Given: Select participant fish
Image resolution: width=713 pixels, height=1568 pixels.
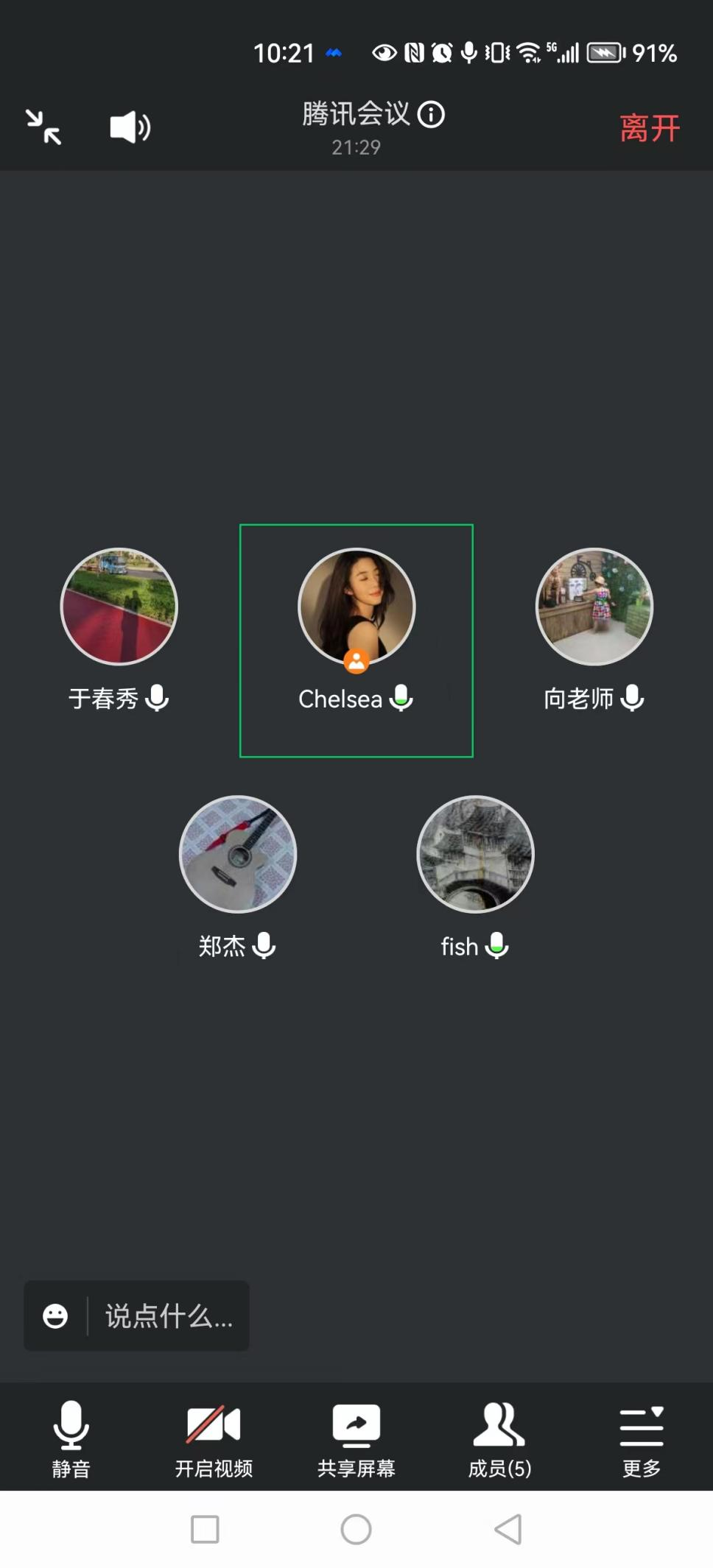Looking at the screenshot, I should pos(475,855).
